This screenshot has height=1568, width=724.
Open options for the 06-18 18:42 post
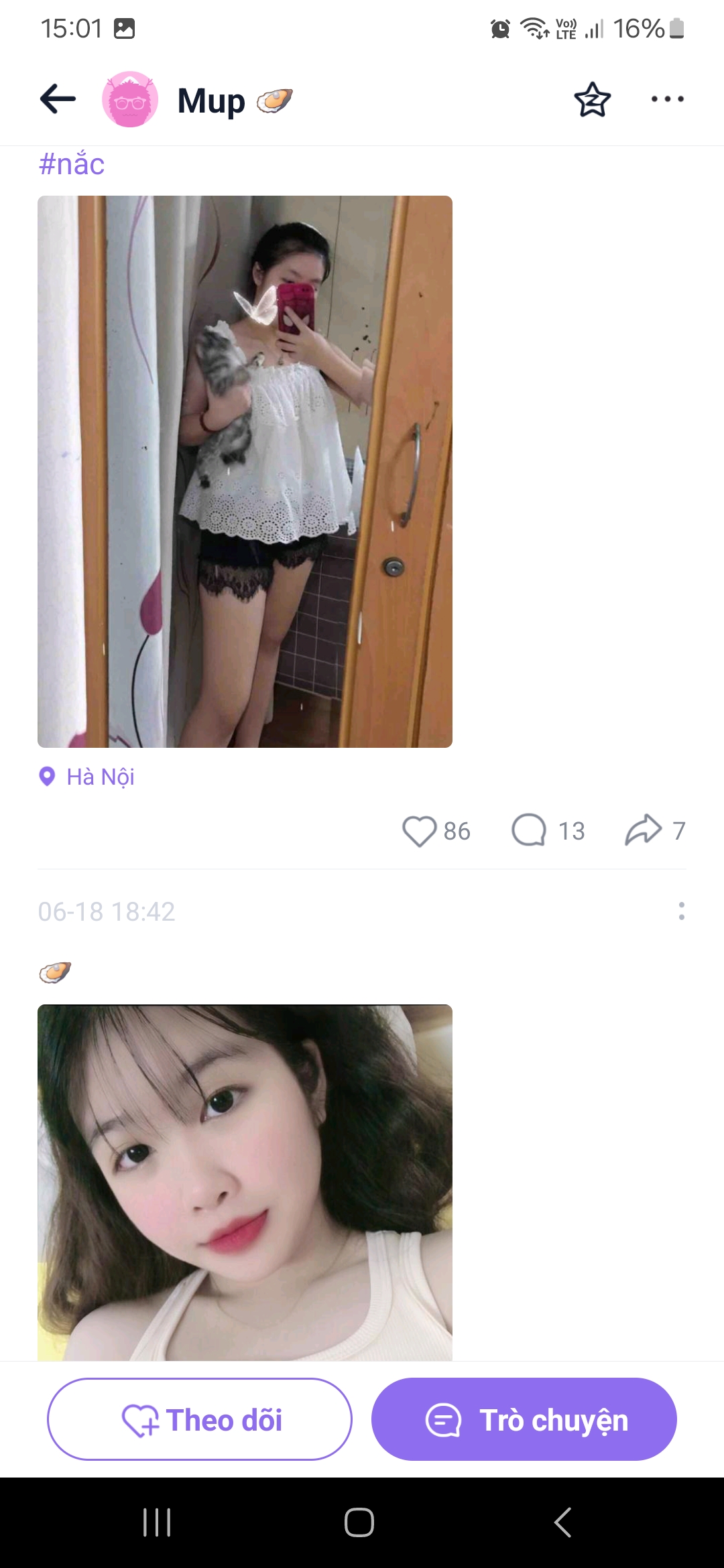point(681,911)
